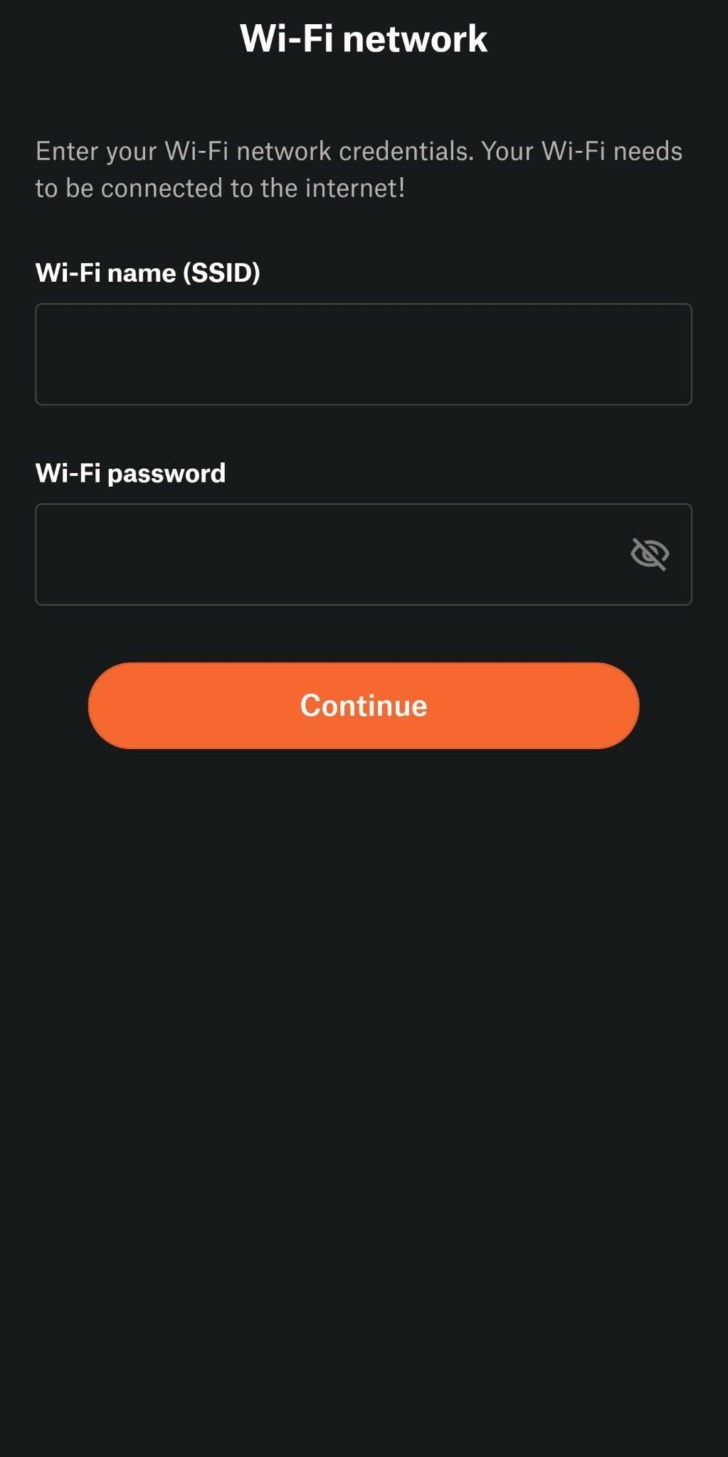The height and width of the screenshot is (1457, 728).
Task: Focus the Wi-Fi name (SSID) field
Action: [363, 354]
